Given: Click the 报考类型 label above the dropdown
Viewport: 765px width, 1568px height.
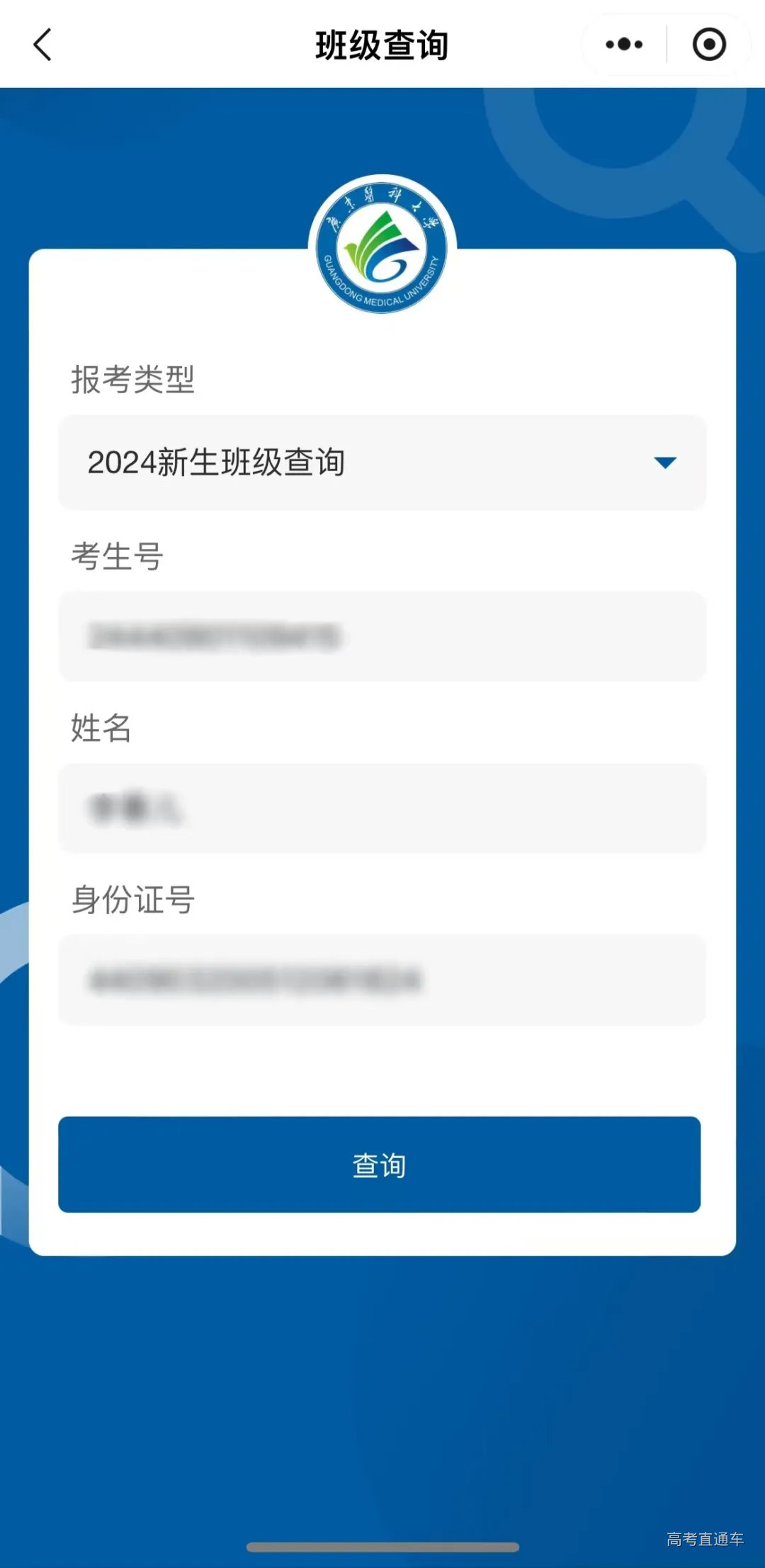Looking at the screenshot, I should (x=133, y=381).
